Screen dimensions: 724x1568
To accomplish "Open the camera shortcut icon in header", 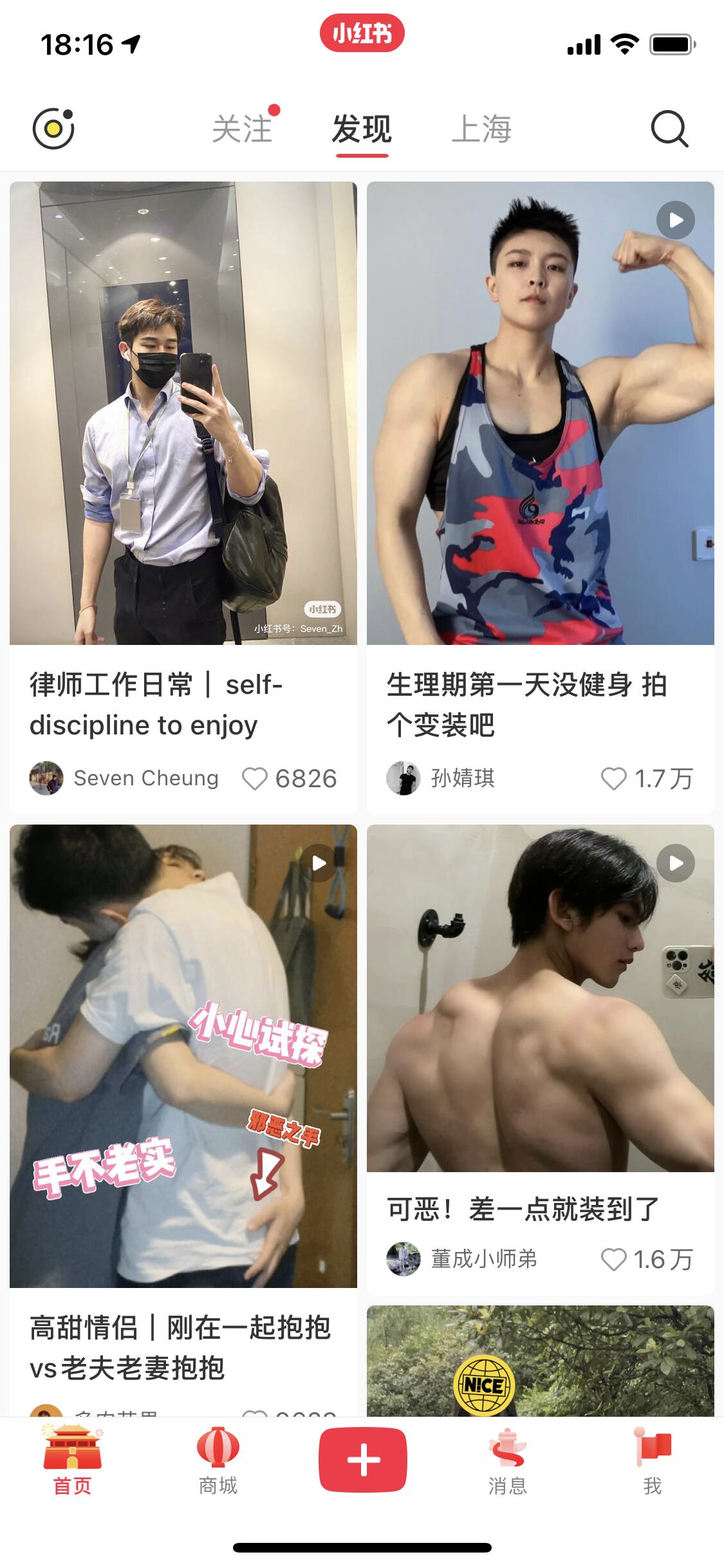I will tap(53, 129).
